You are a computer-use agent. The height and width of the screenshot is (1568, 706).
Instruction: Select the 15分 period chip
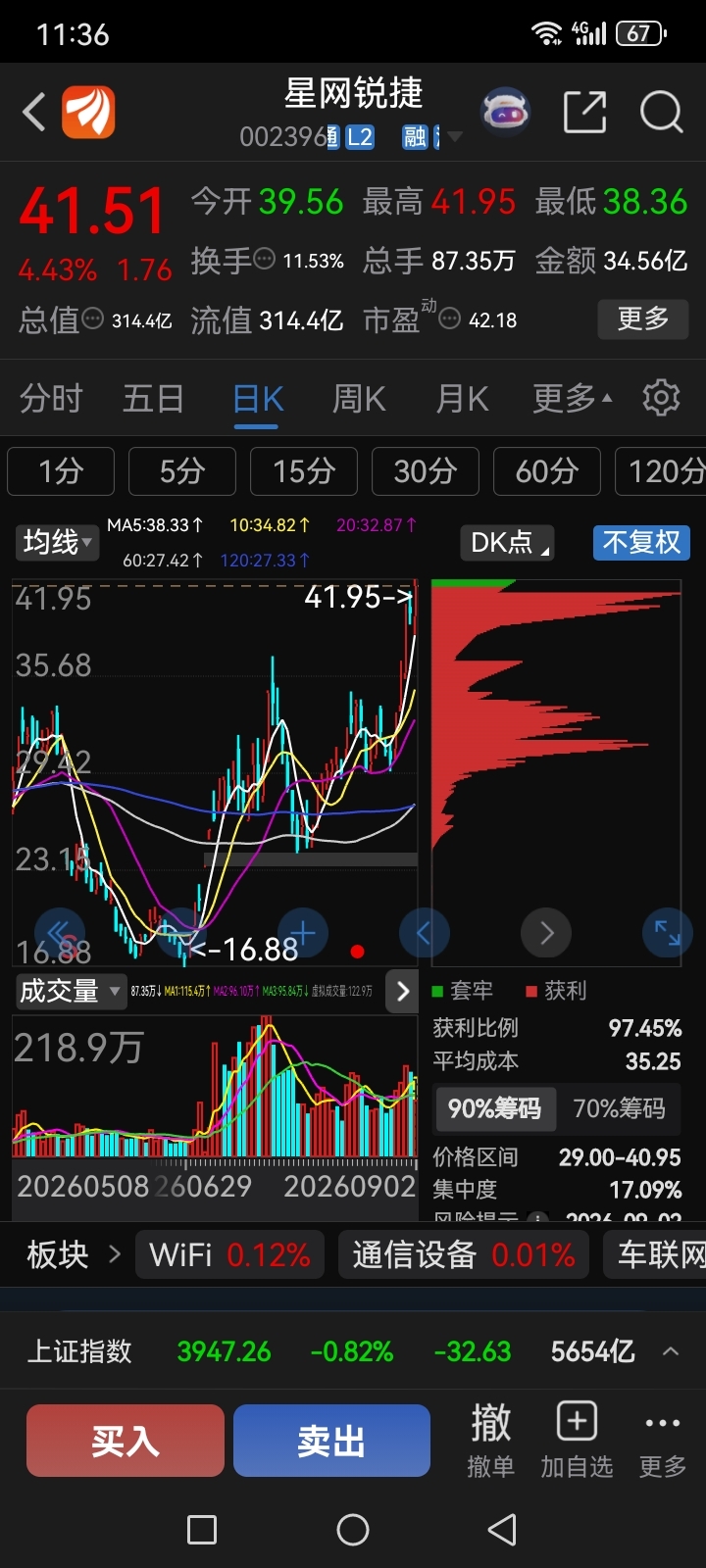point(304,471)
